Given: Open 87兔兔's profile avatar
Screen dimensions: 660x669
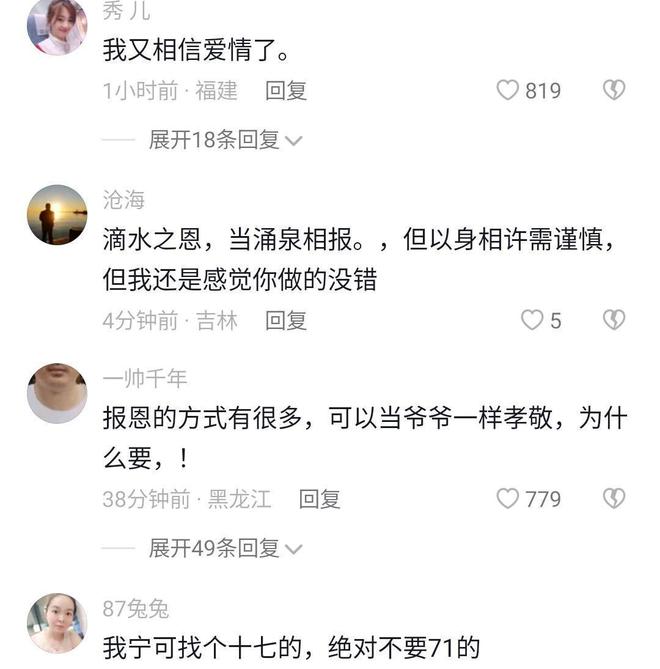Looking at the screenshot, I should 57,622.
